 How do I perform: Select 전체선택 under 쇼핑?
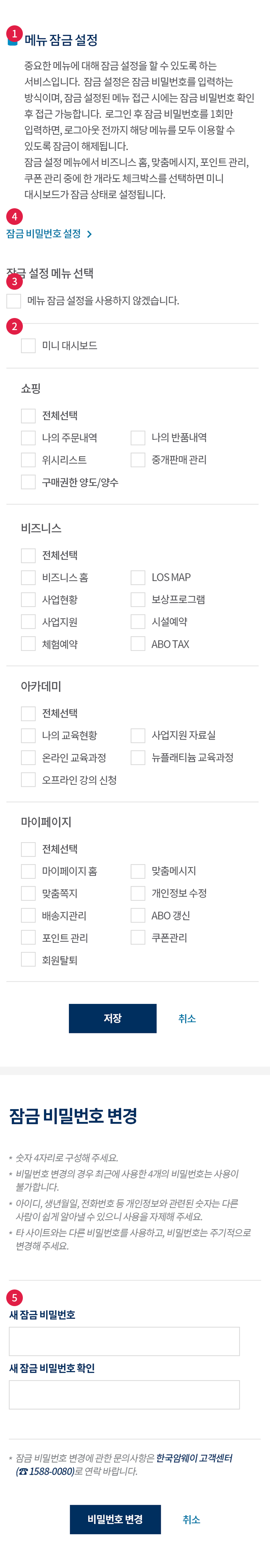click(x=29, y=416)
